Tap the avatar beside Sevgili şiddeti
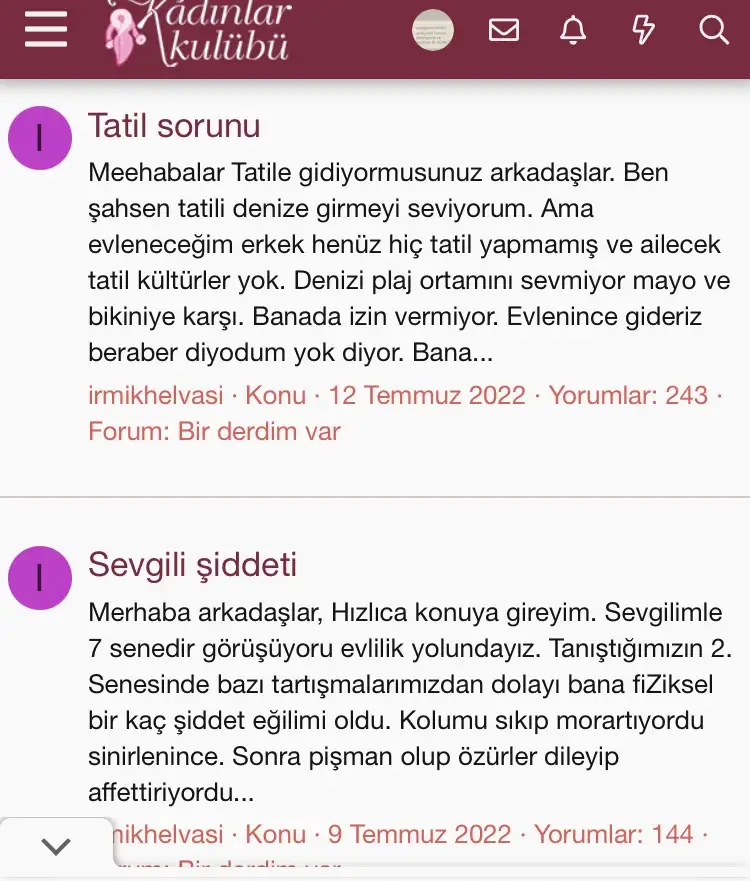 (40, 578)
